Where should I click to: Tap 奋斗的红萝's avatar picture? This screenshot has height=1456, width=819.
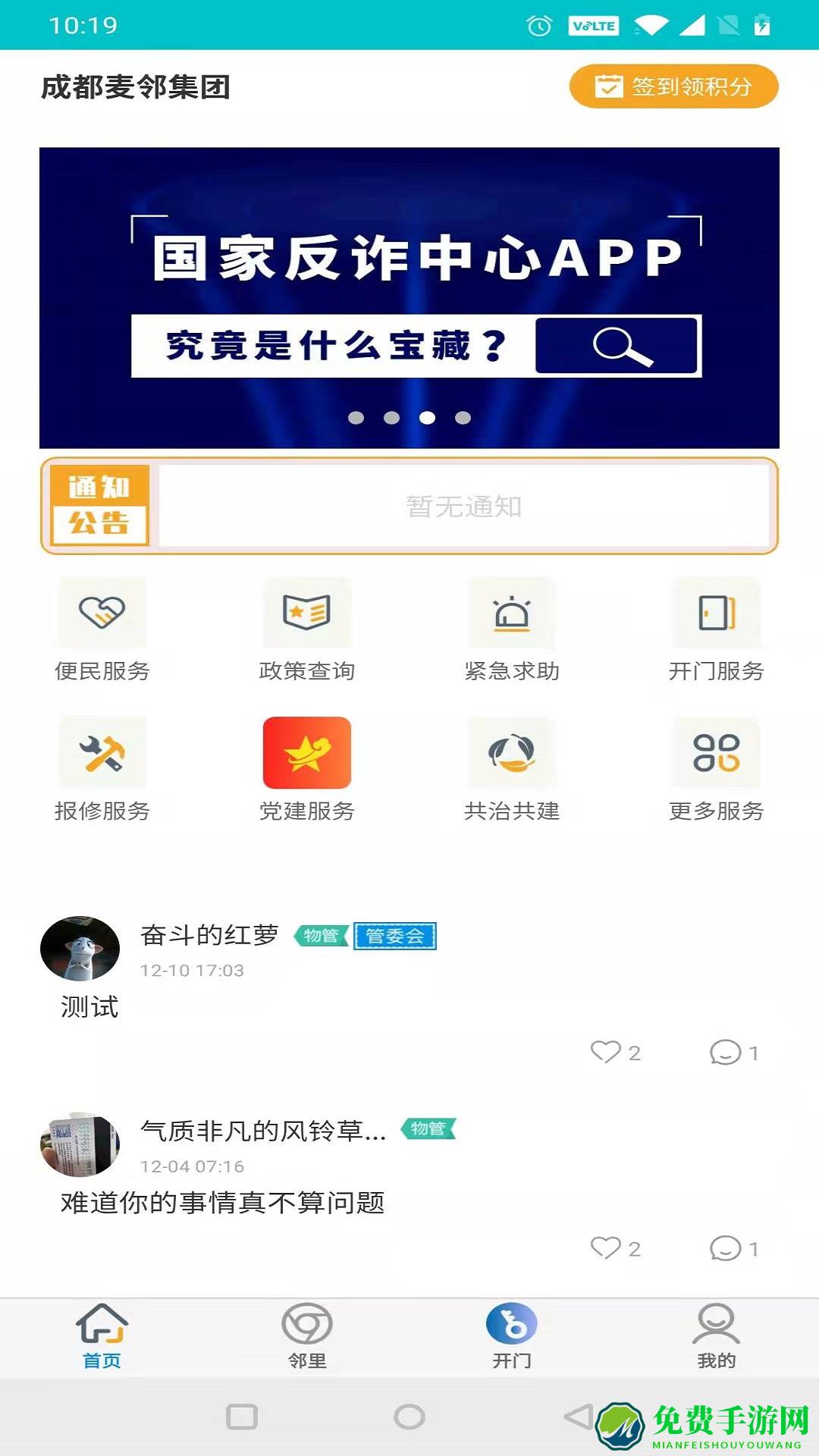pos(80,949)
